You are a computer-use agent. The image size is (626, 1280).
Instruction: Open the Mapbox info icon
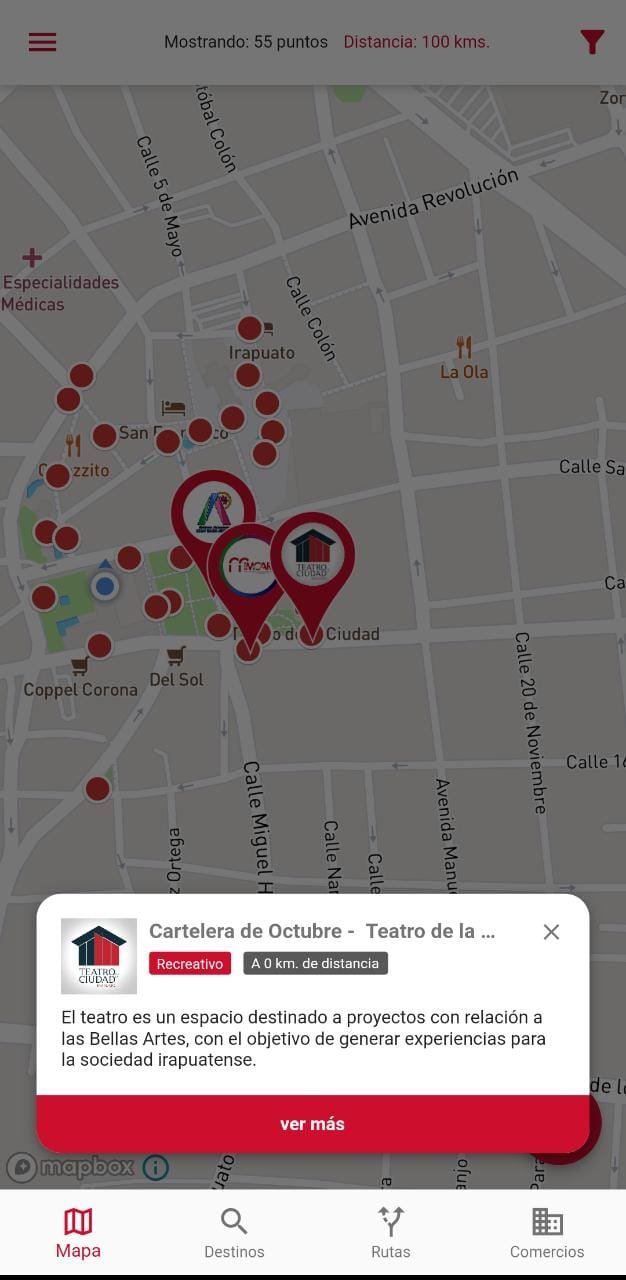(155, 1166)
